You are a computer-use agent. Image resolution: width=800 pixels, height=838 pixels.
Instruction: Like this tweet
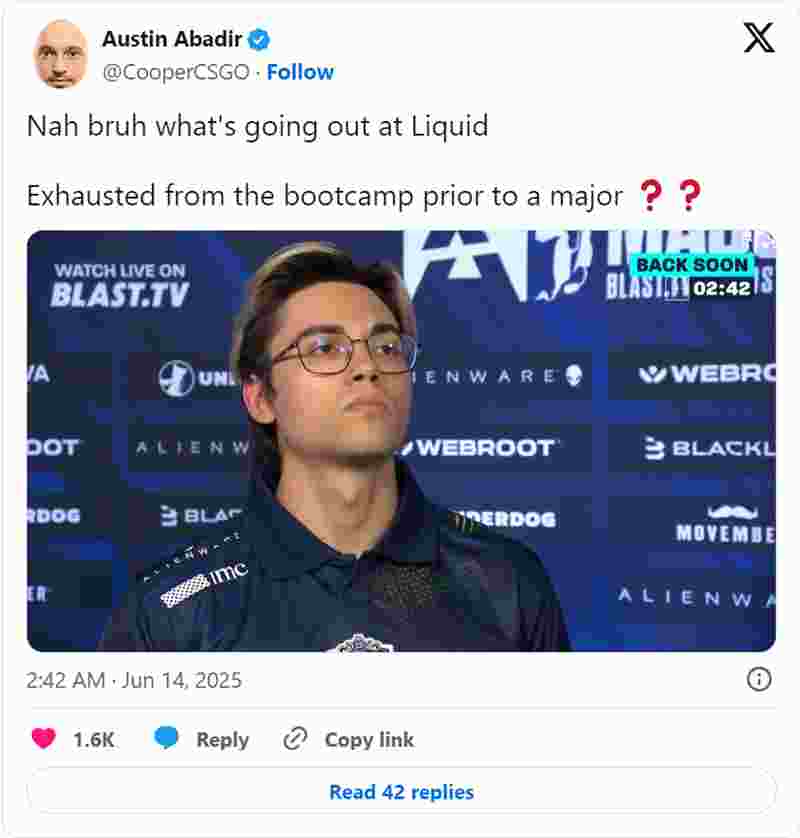44,739
